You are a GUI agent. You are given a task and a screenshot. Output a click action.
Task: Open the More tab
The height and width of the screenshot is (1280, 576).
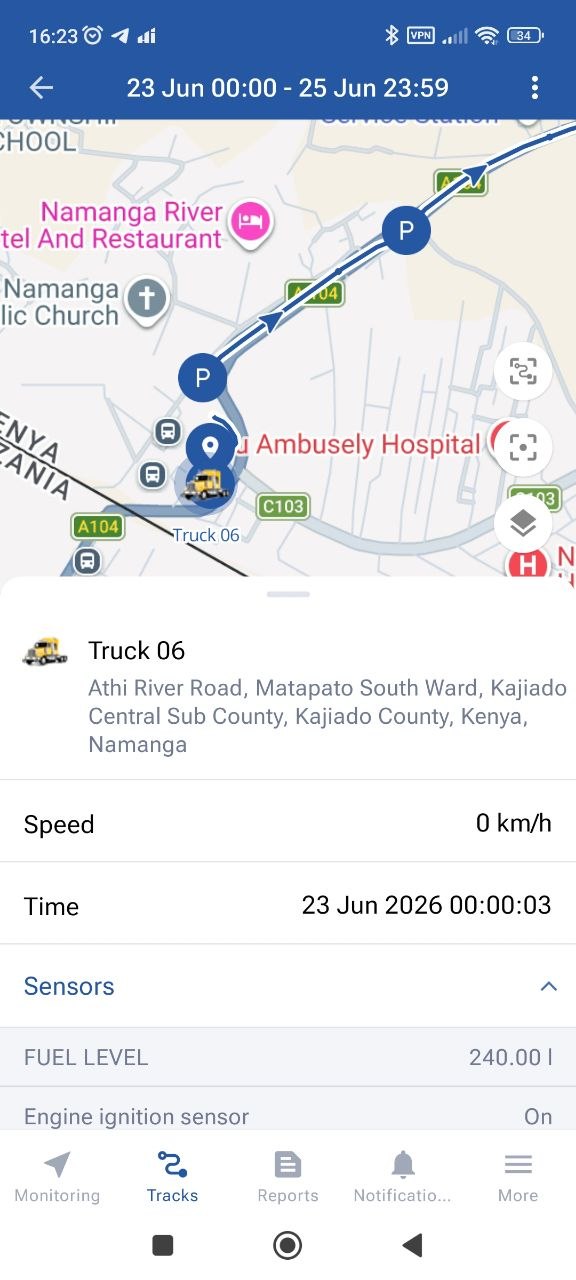click(x=518, y=1177)
